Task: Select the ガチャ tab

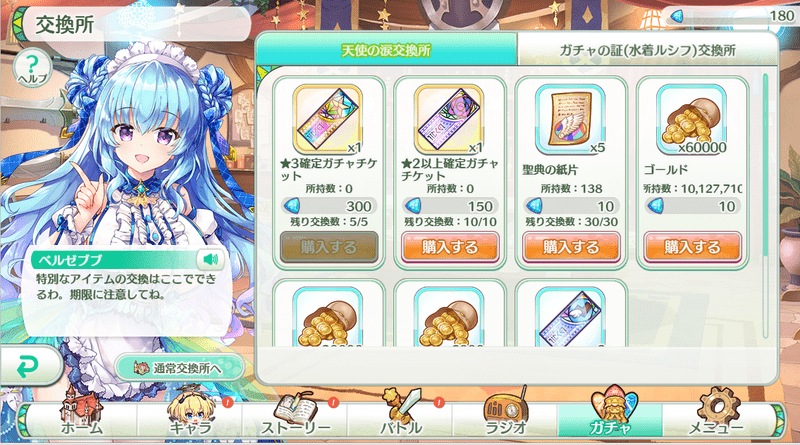Action: tap(610, 418)
